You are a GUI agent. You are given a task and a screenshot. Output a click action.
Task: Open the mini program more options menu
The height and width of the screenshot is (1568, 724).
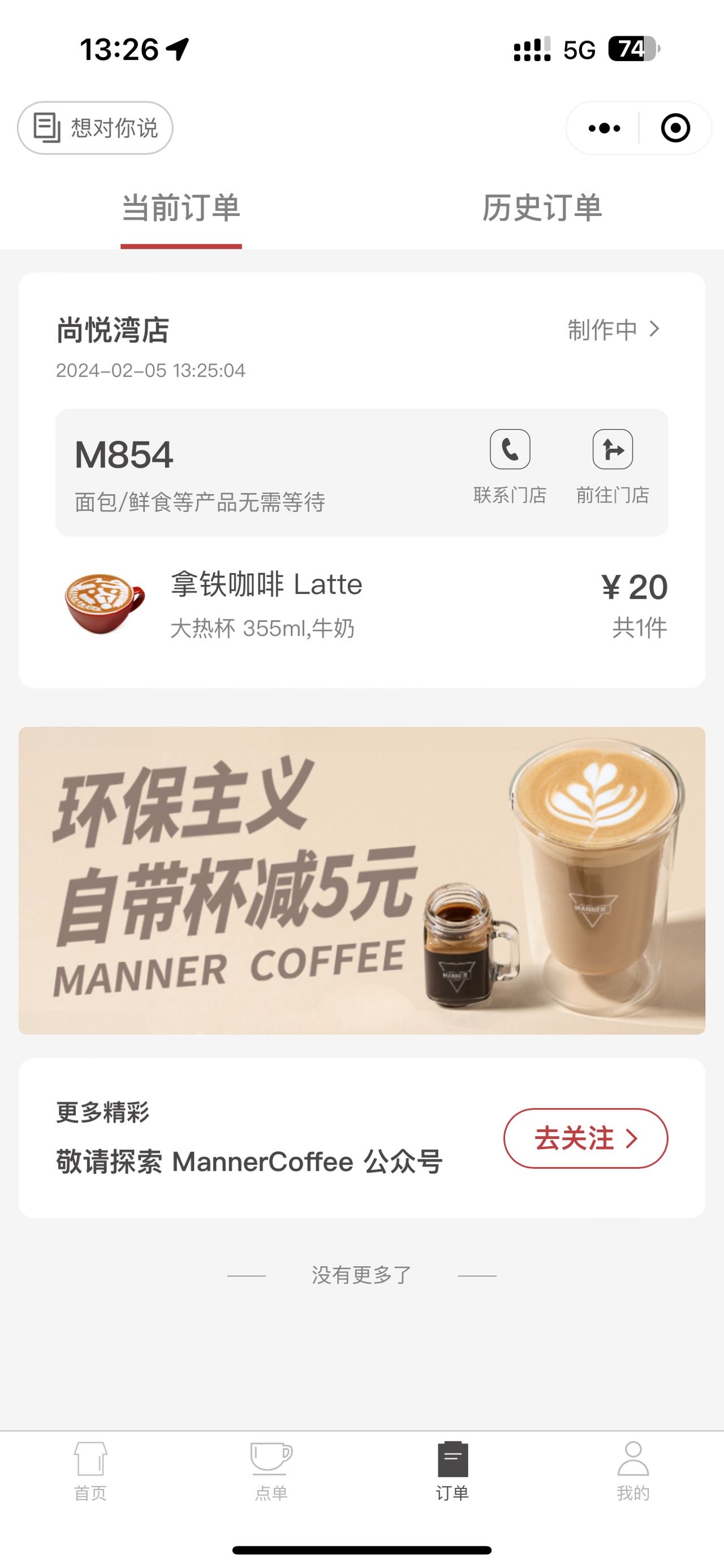click(x=604, y=128)
